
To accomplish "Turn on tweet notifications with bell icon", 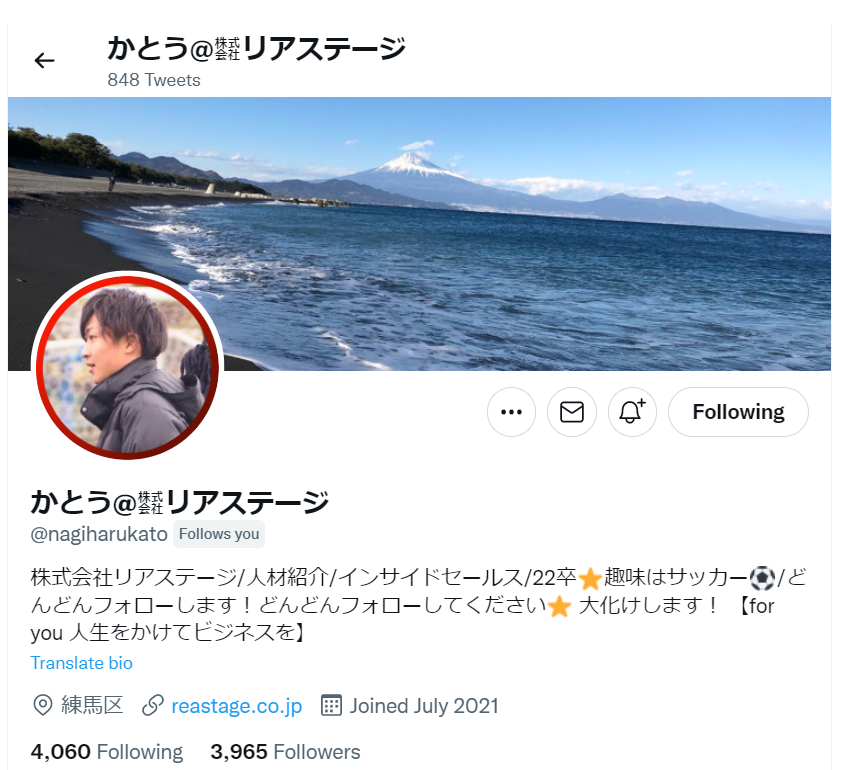I will 632,412.
